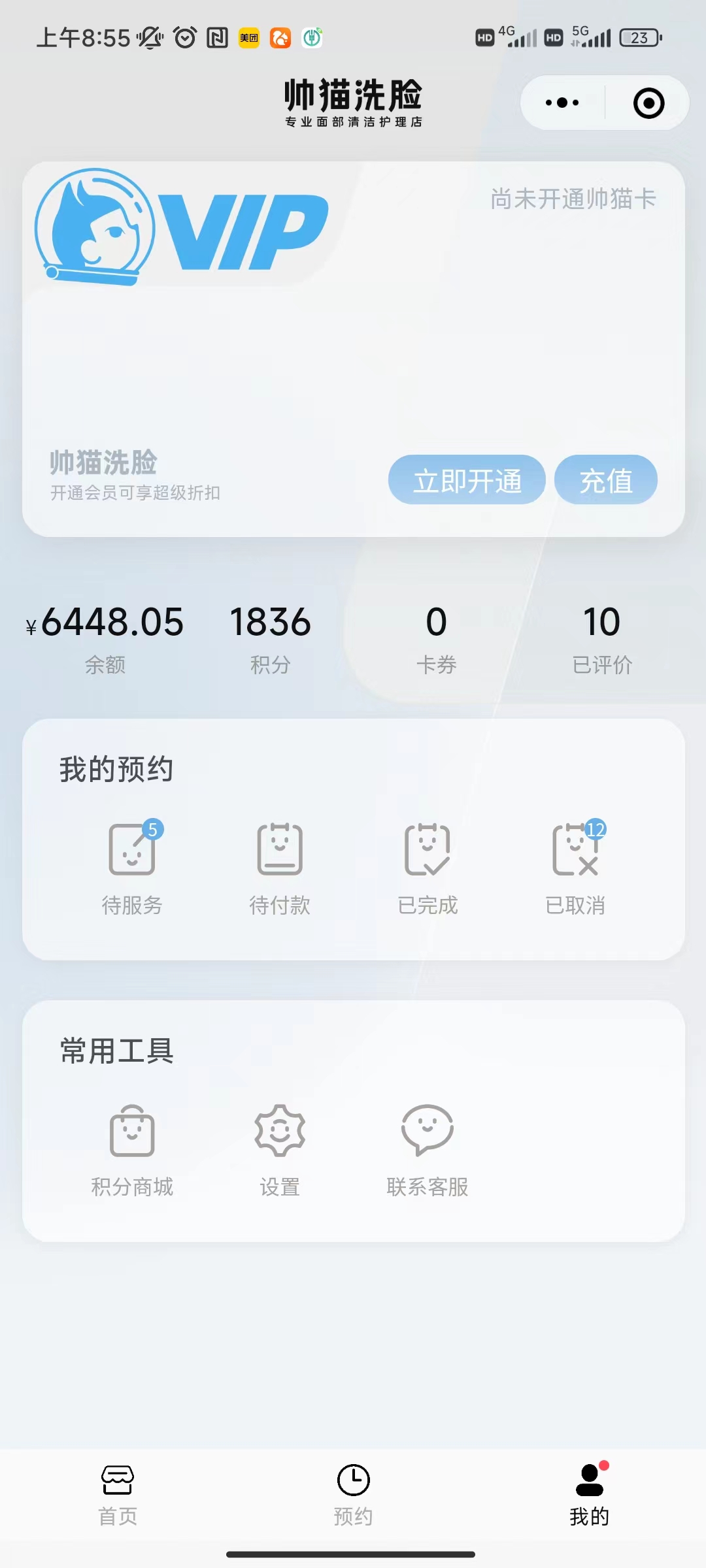The width and height of the screenshot is (706, 1568).
Task: Go to the 积分商城 points mall
Action: pos(132,1148)
